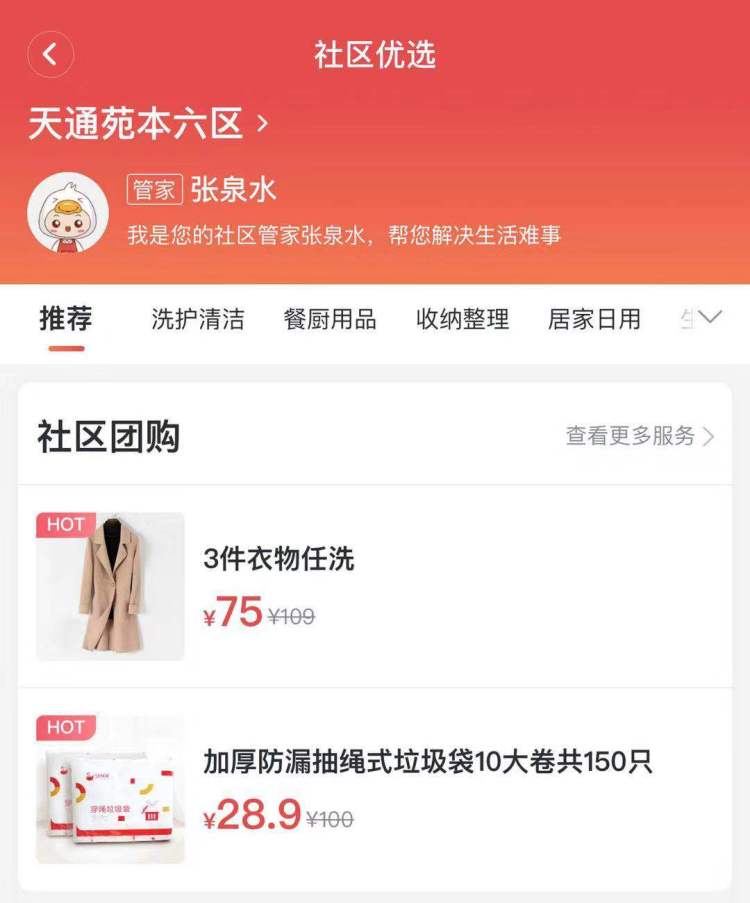Switch to the 洗护清洁 tab
The image size is (750, 903).
point(198,320)
